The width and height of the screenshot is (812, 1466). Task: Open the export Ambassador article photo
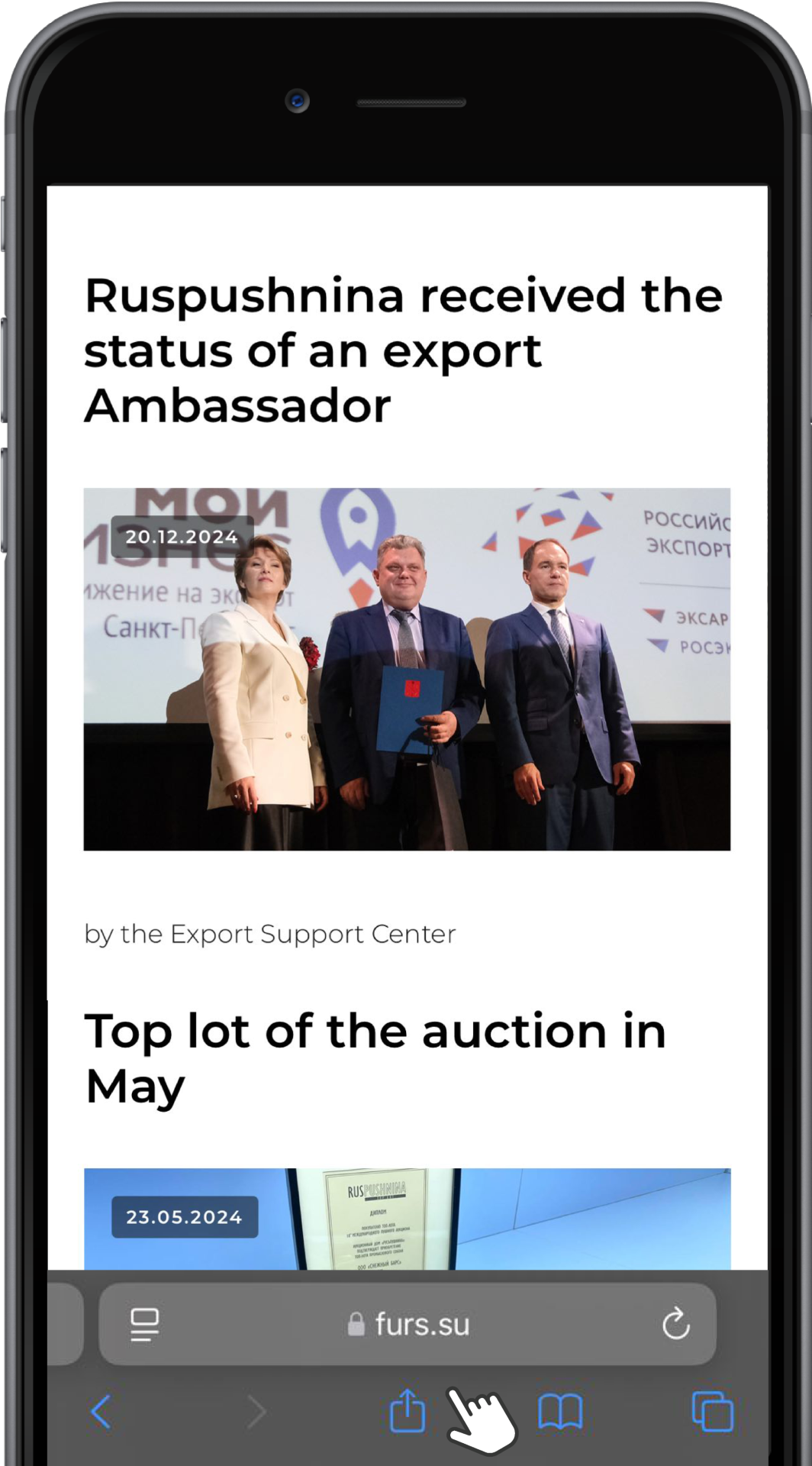407,669
